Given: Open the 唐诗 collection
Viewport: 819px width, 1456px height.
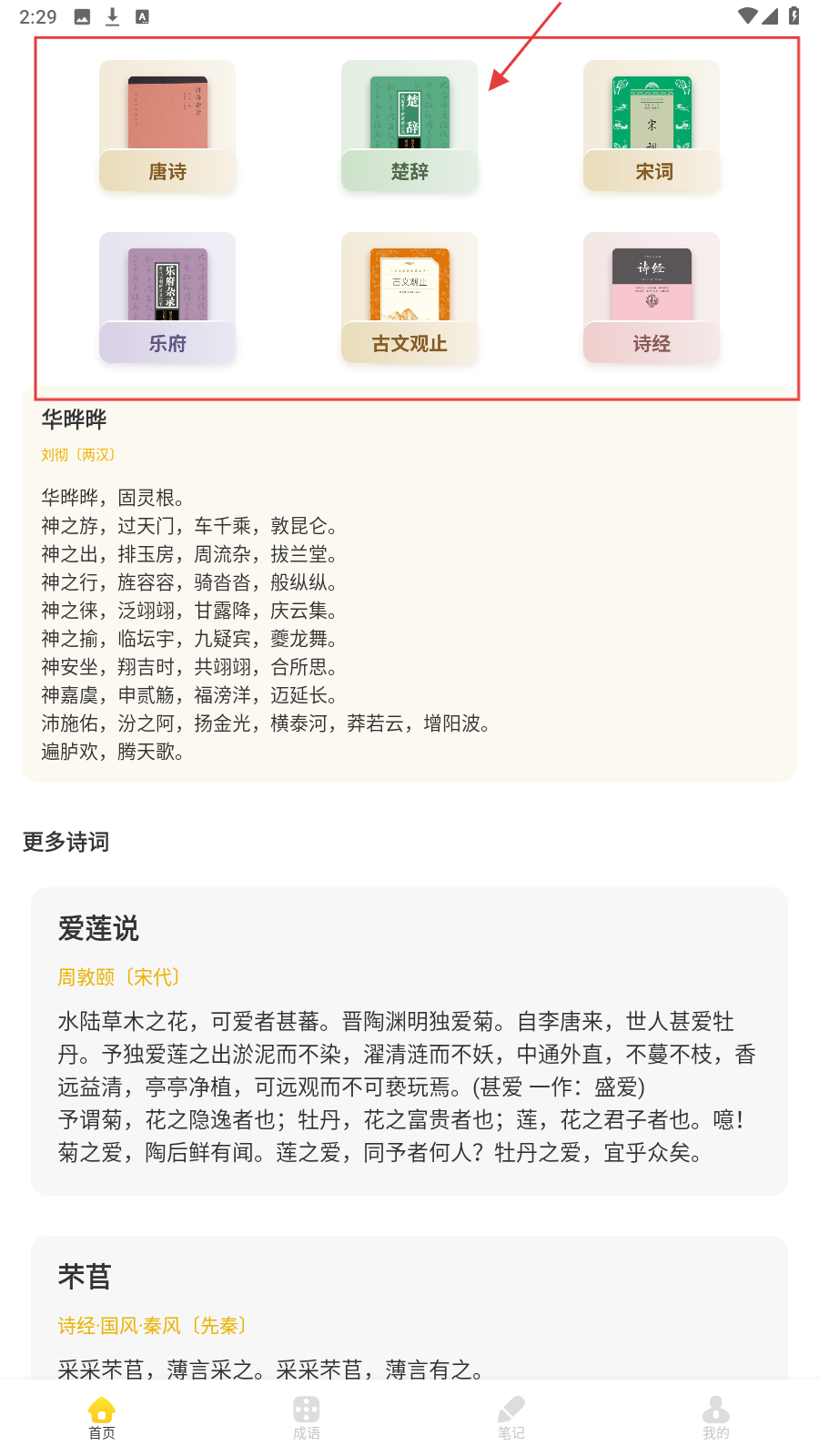Looking at the screenshot, I should point(167,126).
